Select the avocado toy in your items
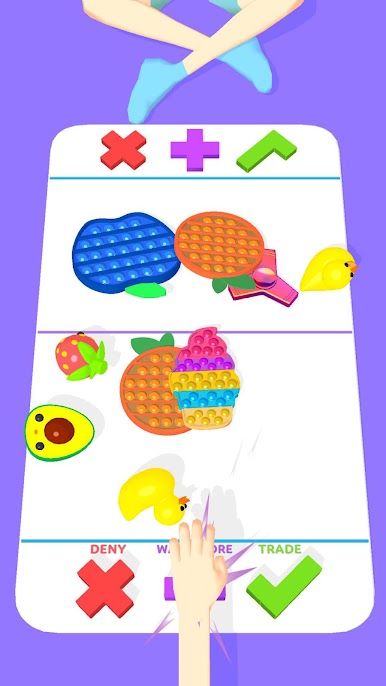 tap(59, 432)
